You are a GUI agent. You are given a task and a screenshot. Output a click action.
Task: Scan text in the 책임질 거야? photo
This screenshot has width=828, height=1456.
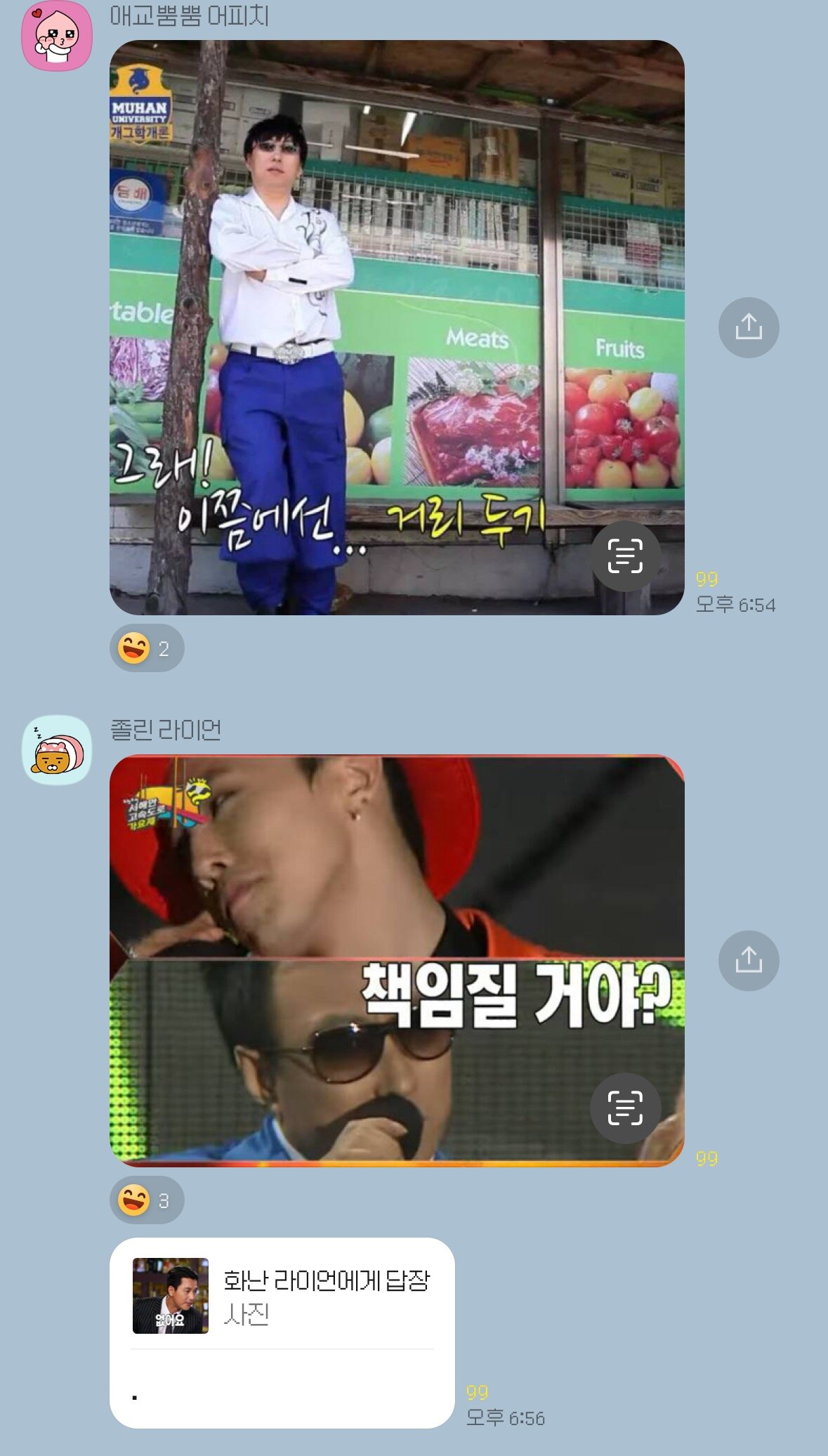625,1108
